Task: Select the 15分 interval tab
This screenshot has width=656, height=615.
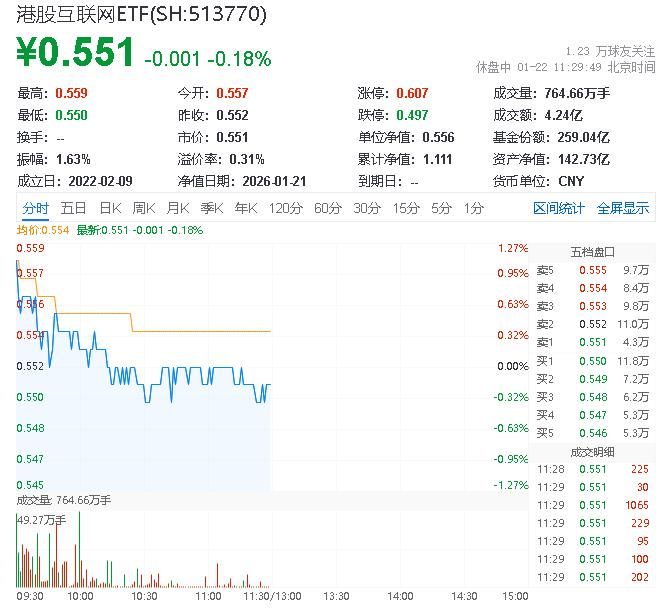Action: [x=406, y=208]
